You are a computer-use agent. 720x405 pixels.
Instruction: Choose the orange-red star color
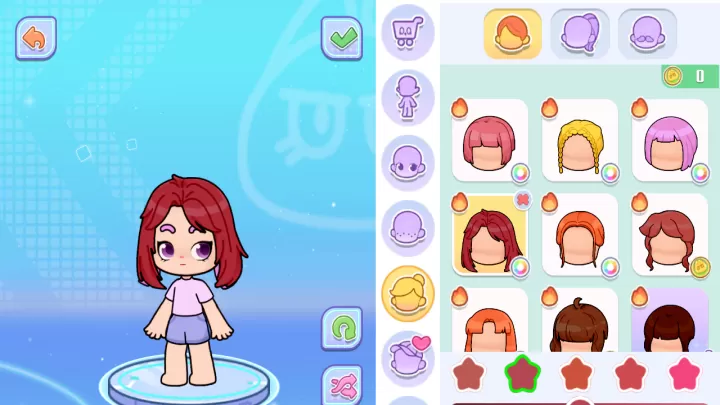(x=576, y=374)
